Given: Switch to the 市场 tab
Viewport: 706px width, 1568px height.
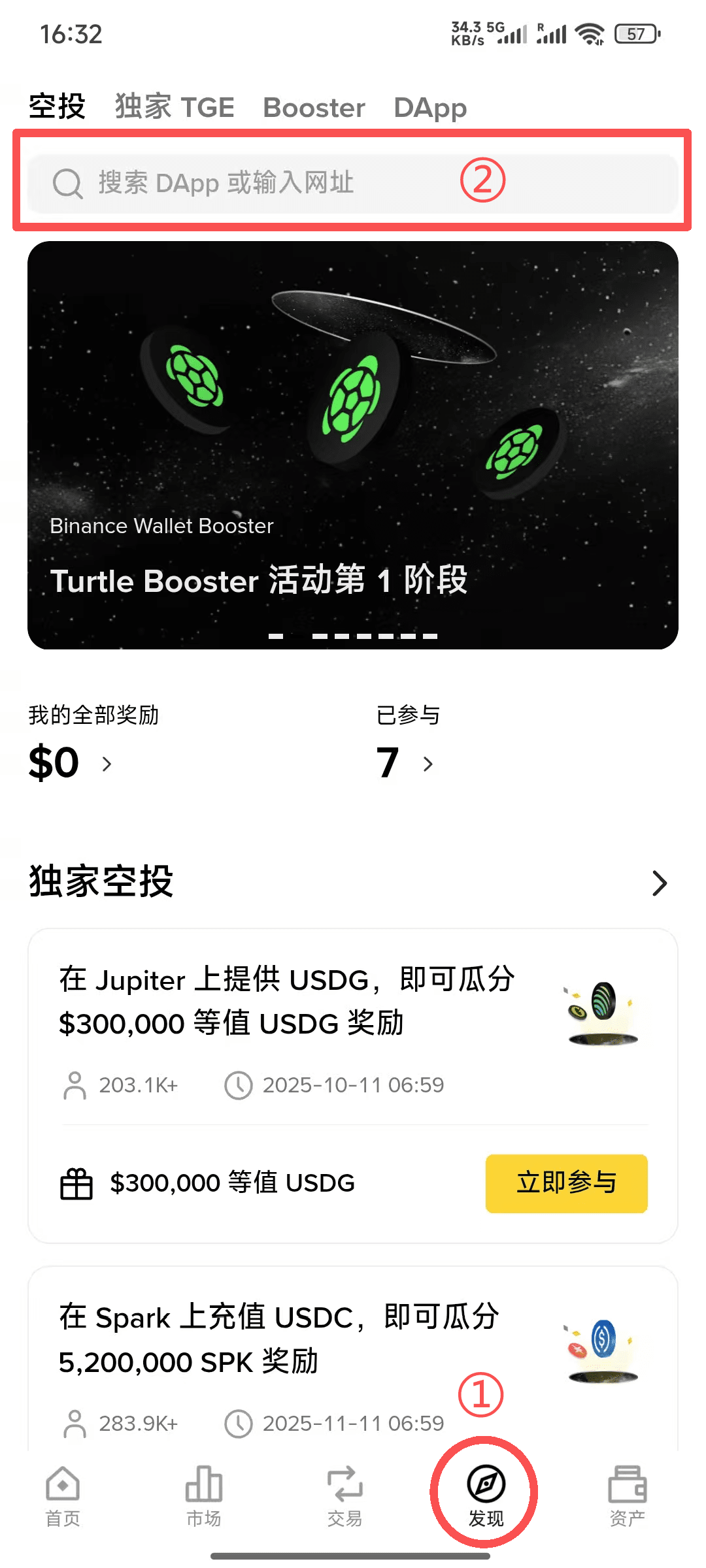Looking at the screenshot, I should 204,1497.
